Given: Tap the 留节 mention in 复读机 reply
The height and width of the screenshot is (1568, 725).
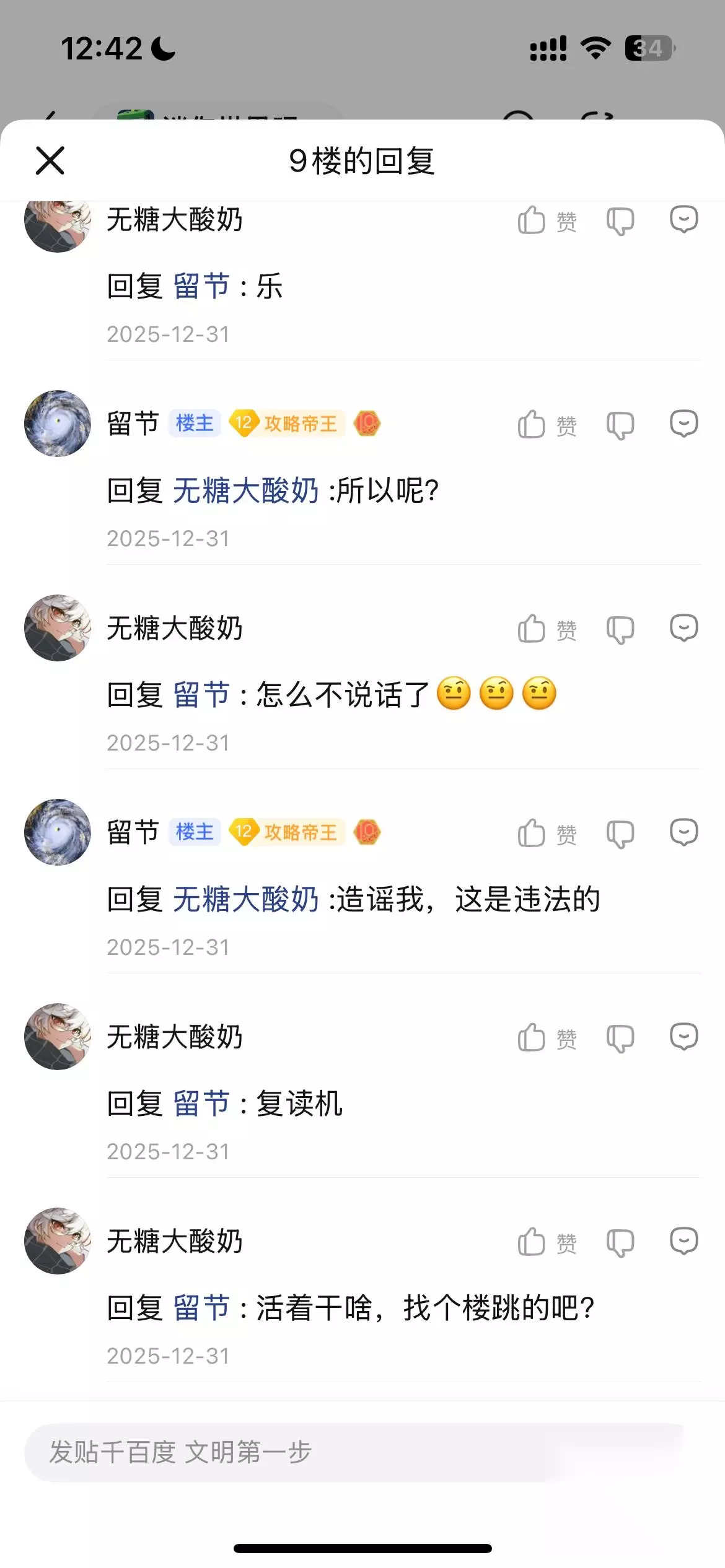Looking at the screenshot, I should pyautogui.click(x=201, y=1104).
